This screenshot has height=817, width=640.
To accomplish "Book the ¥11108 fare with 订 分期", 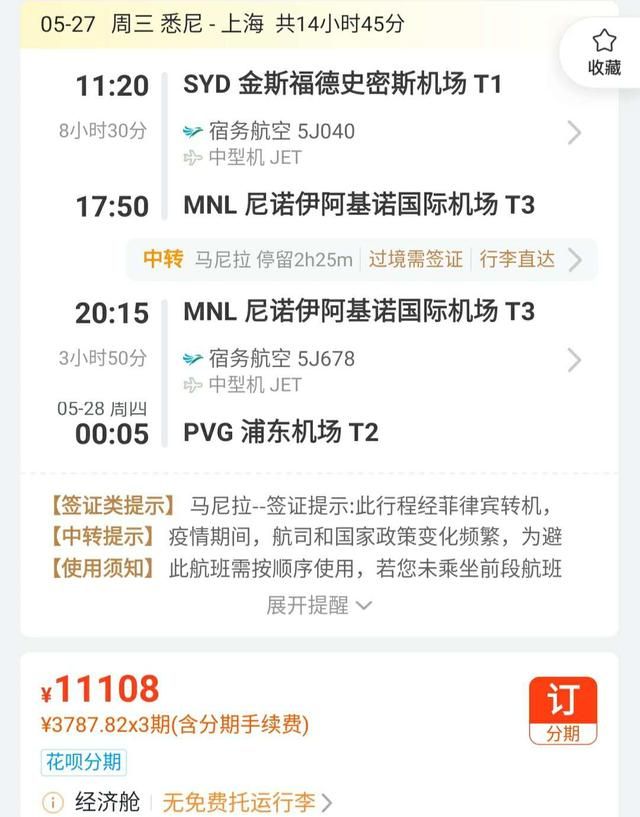I will pyautogui.click(x=562, y=711).
